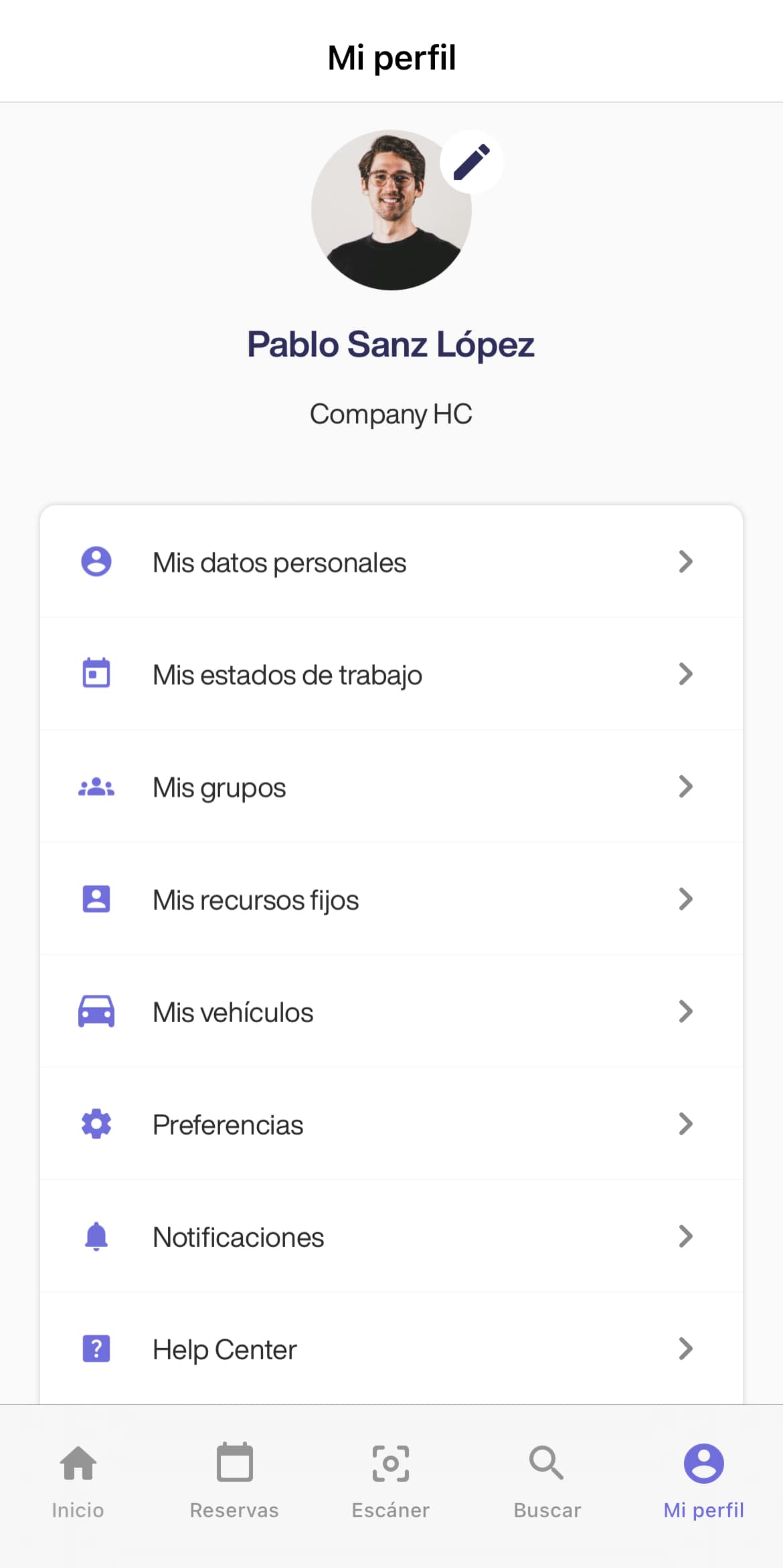Viewport: 783px width, 1568px height.
Task: Switch to the Reservas tab
Action: tap(234, 1480)
